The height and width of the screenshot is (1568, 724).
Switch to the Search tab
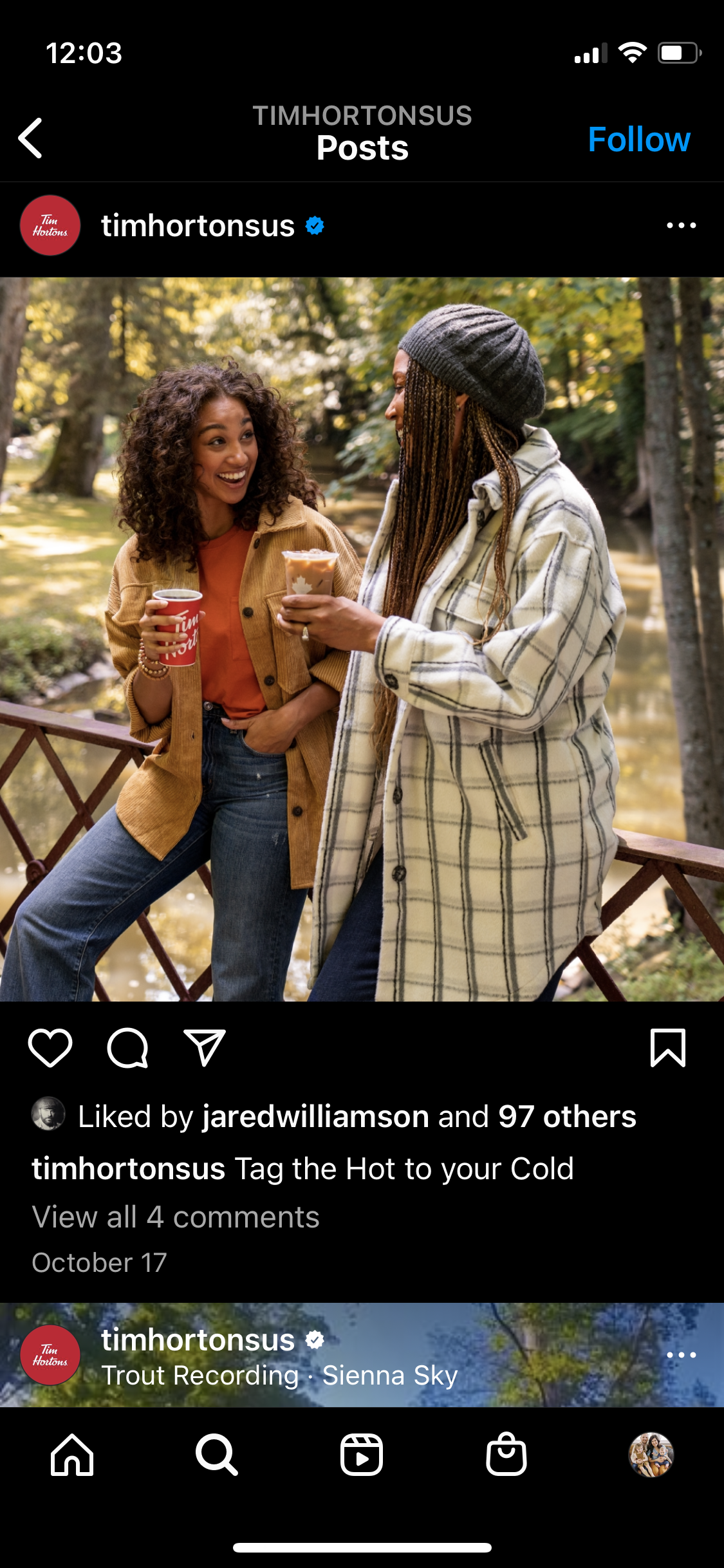[x=217, y=1455]
